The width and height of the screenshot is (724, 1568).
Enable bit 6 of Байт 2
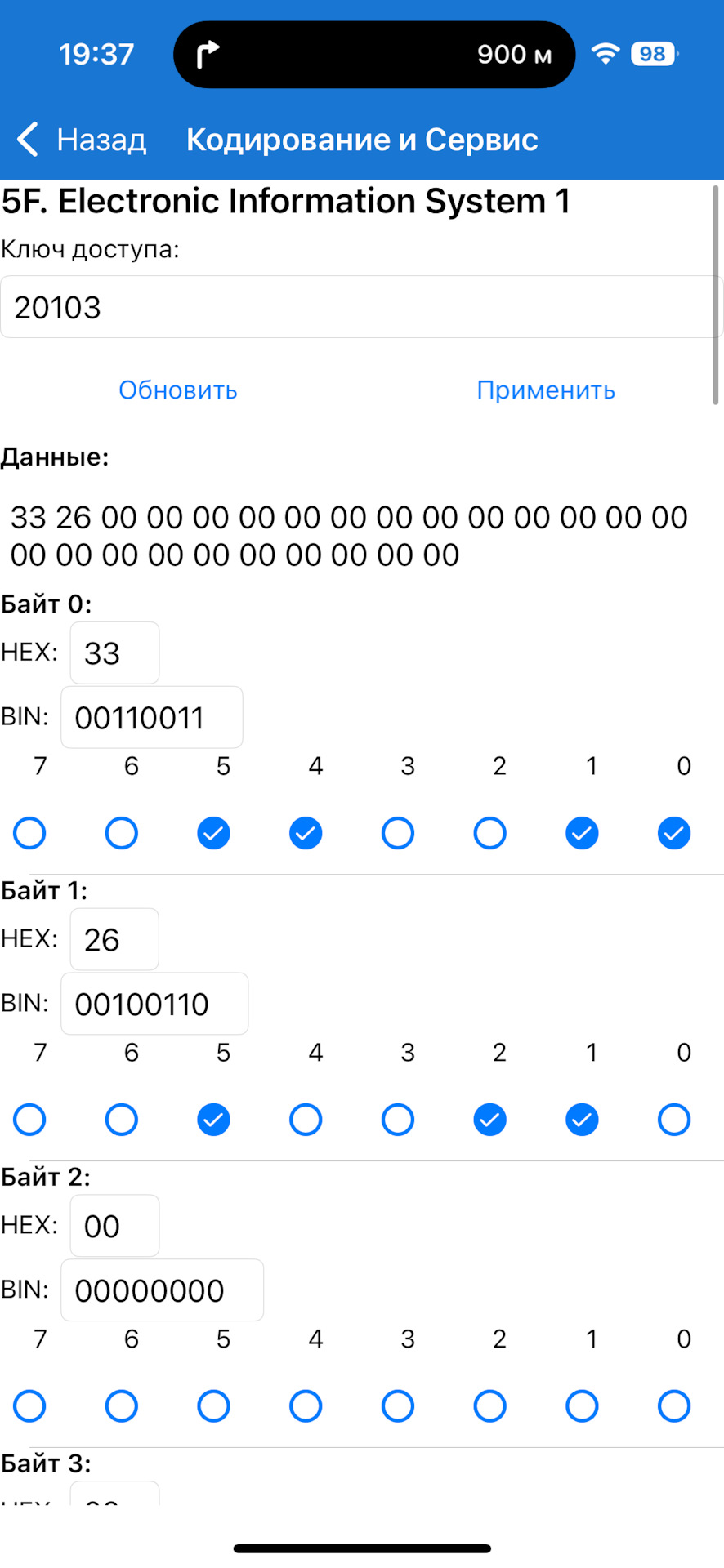pos(122,1407)
